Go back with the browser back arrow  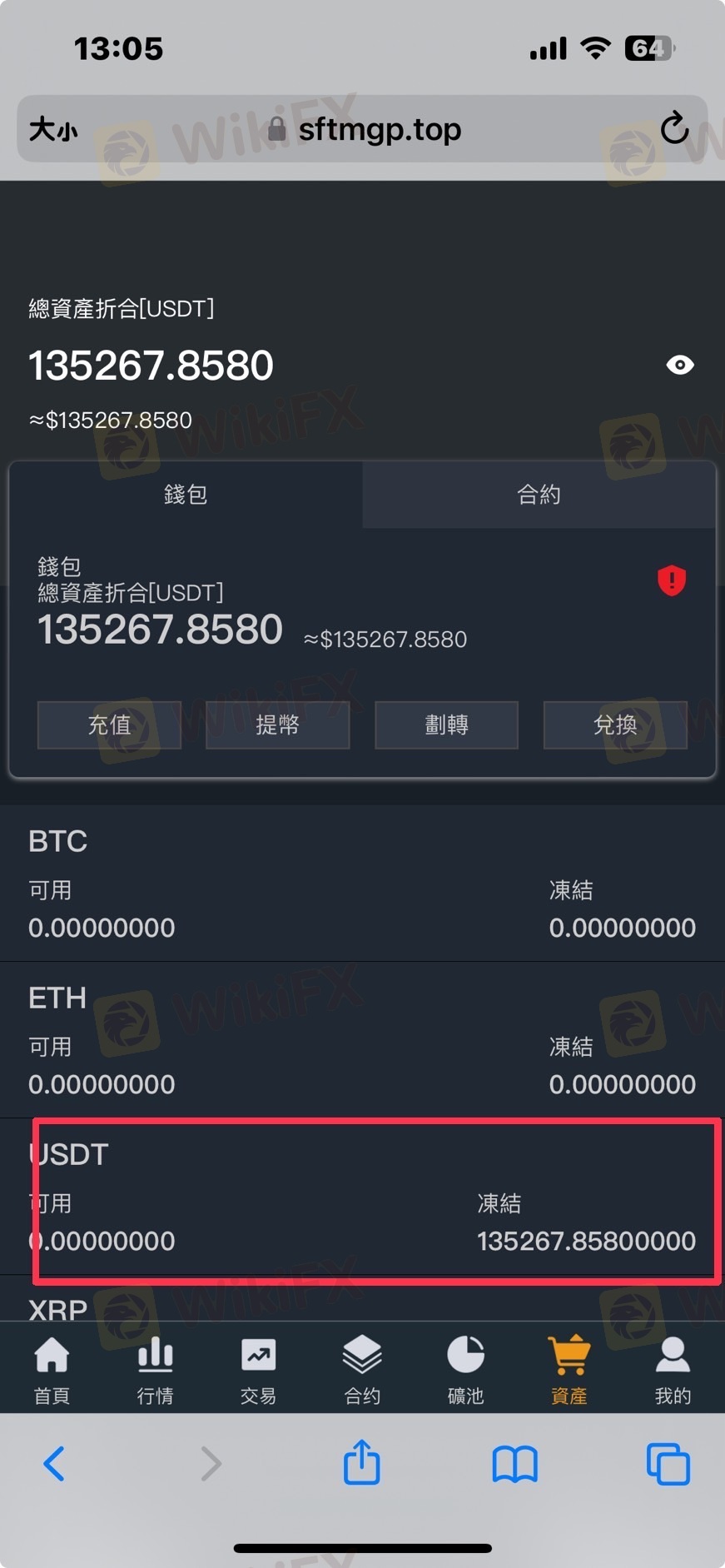click(54, 1463)
